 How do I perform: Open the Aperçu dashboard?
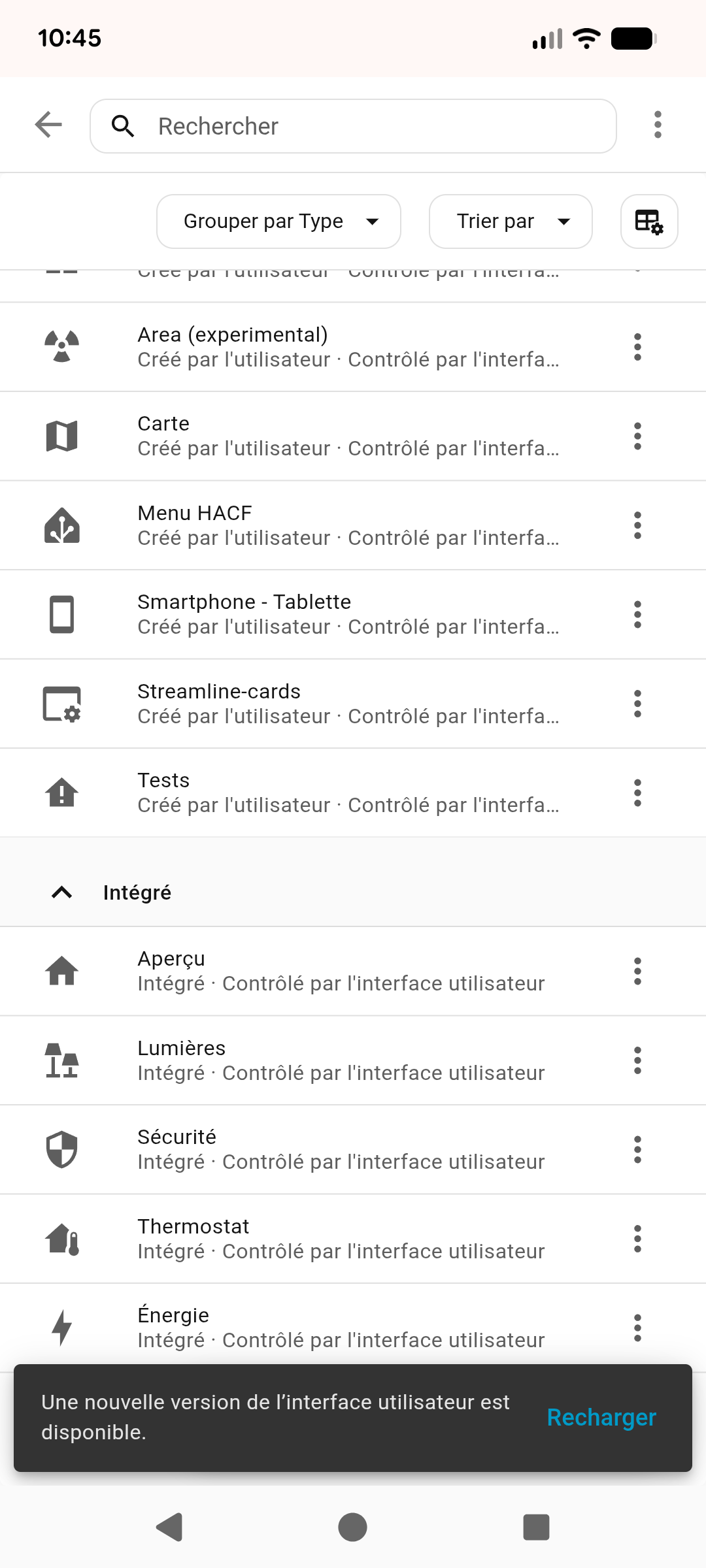(327, 971)
